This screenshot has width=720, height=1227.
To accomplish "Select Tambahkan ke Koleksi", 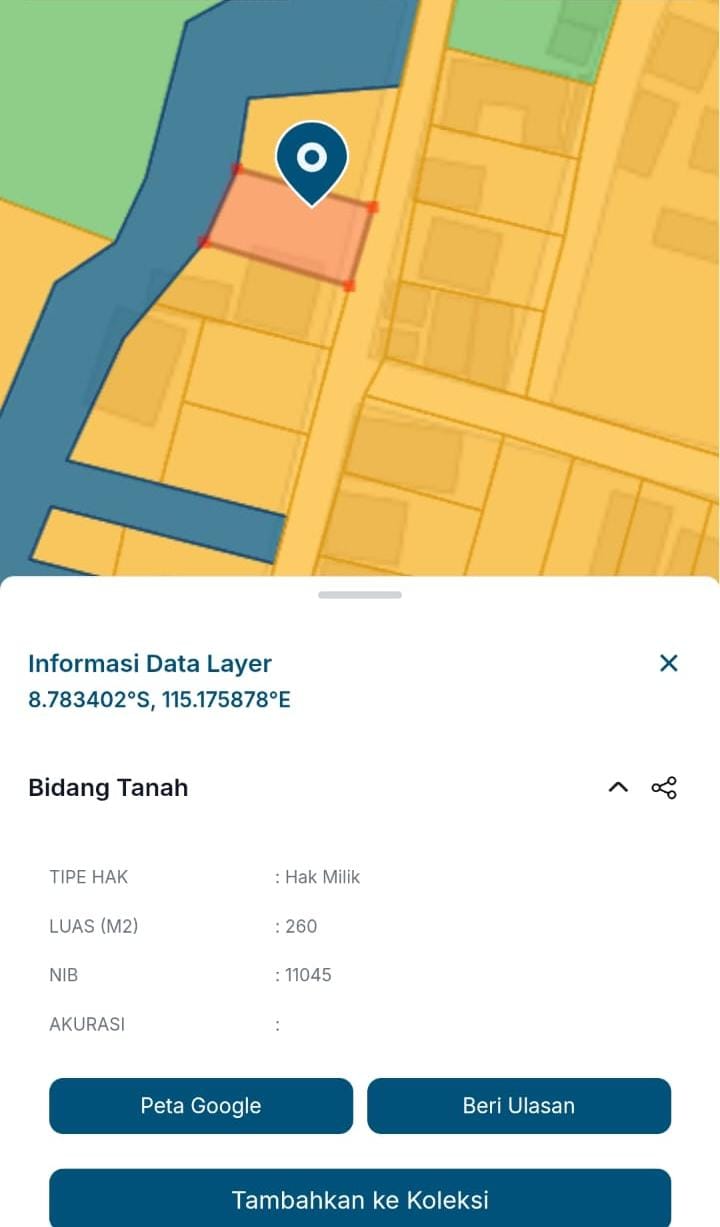I will [360, 1198].
